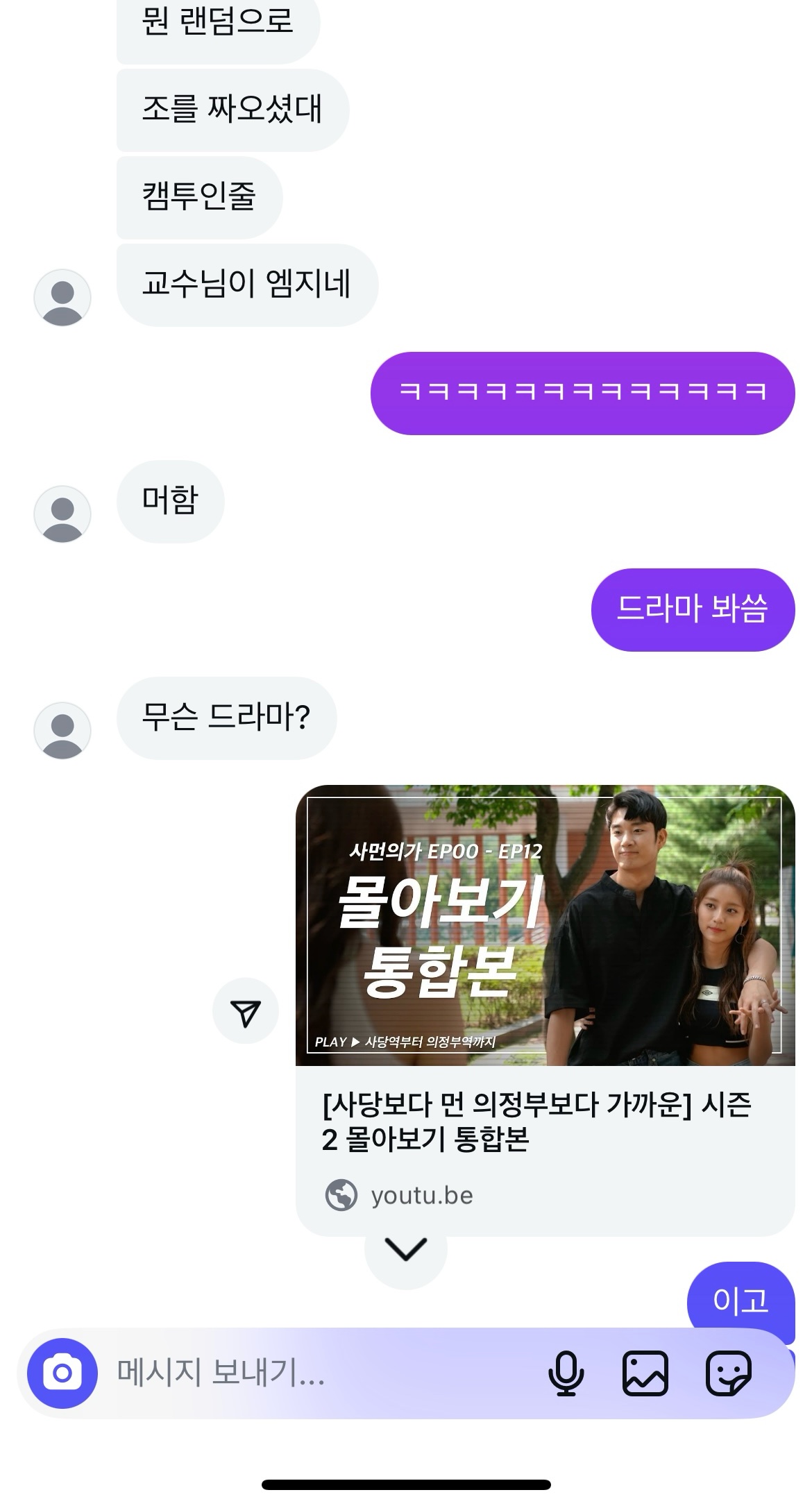Jump to latest messages with down arrow
Image resolution: width=812 pixels, height=1506 pixels.
click(405, 1249)
